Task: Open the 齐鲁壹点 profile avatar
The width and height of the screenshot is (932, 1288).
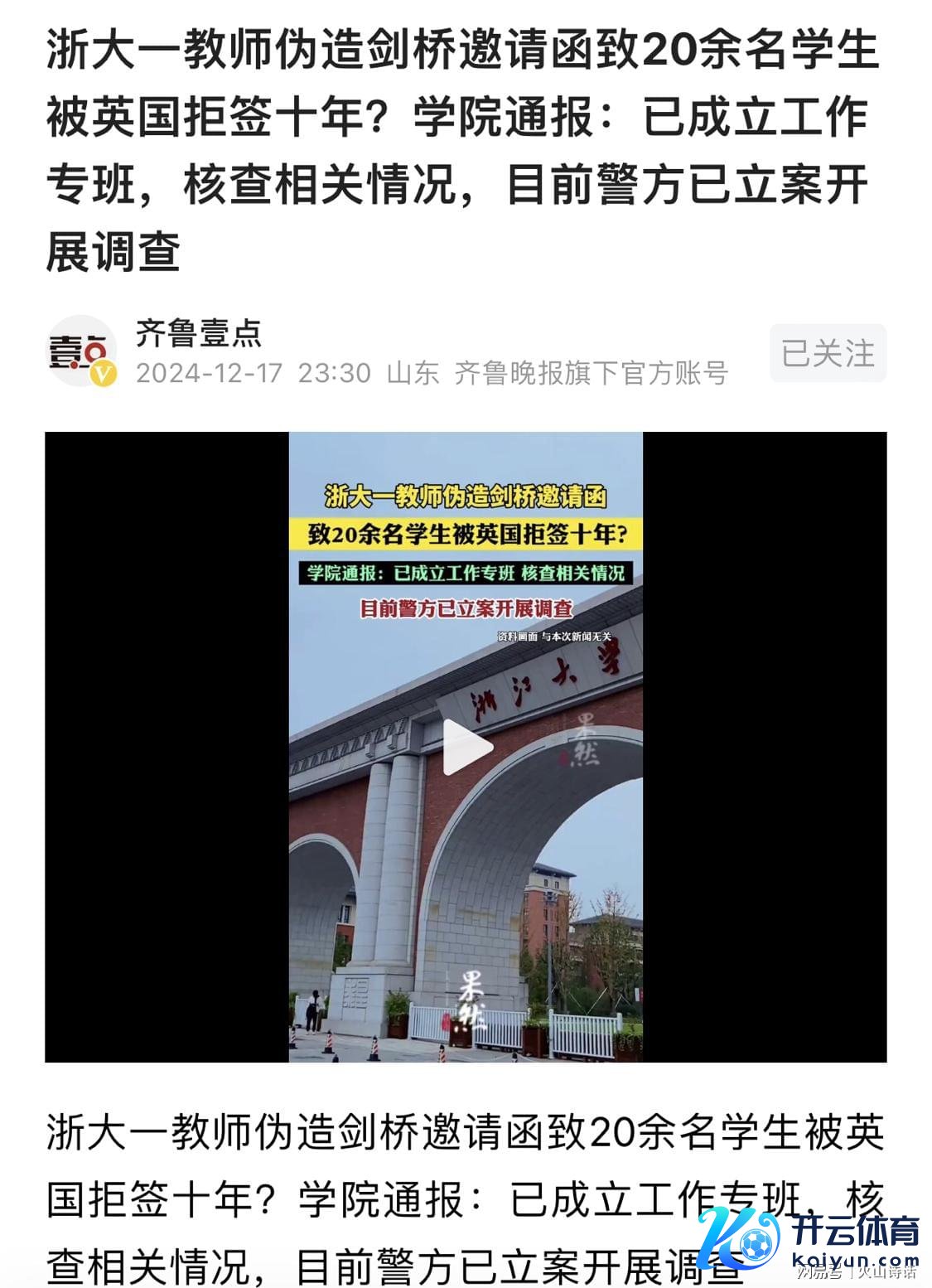Action: pyautogui.click(x=80, y=352)
